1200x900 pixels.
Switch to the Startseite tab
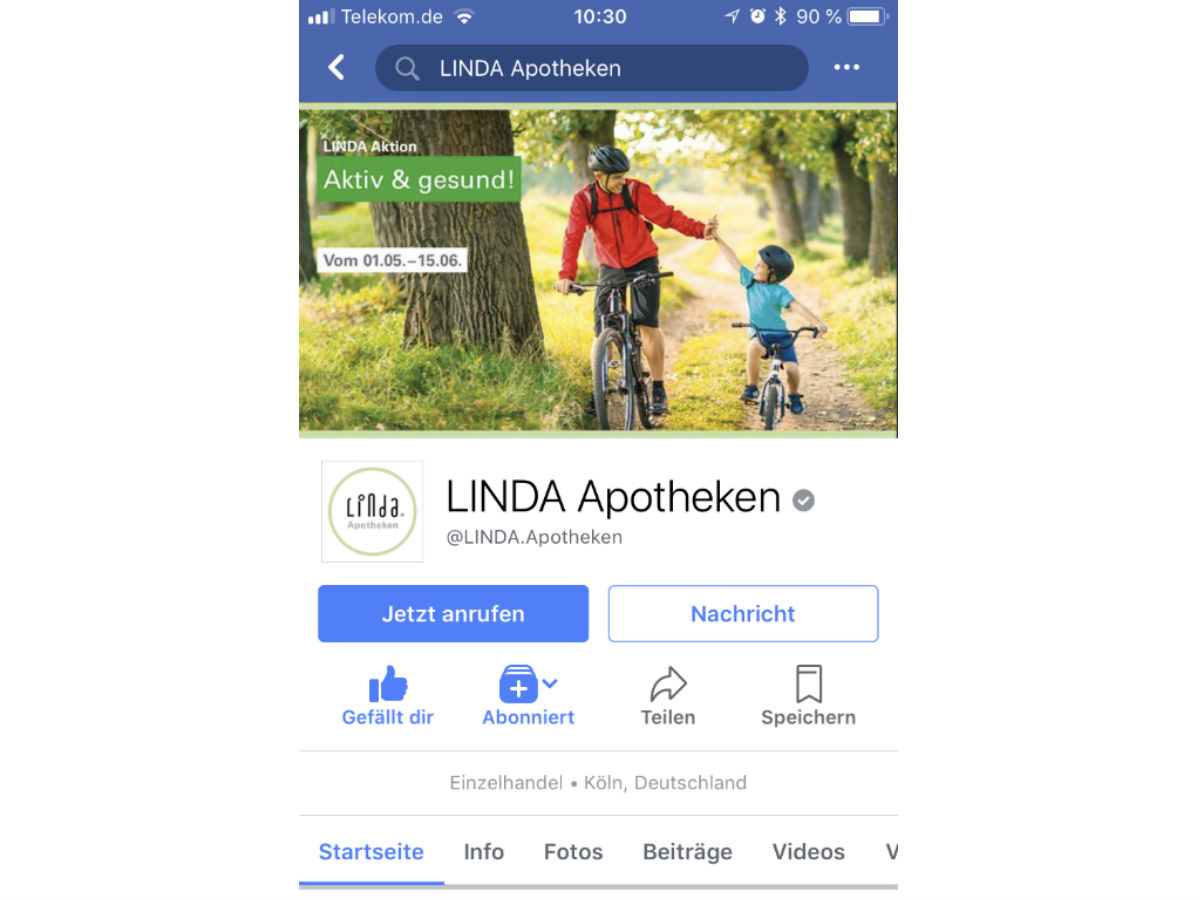click(x=371, y=852)
